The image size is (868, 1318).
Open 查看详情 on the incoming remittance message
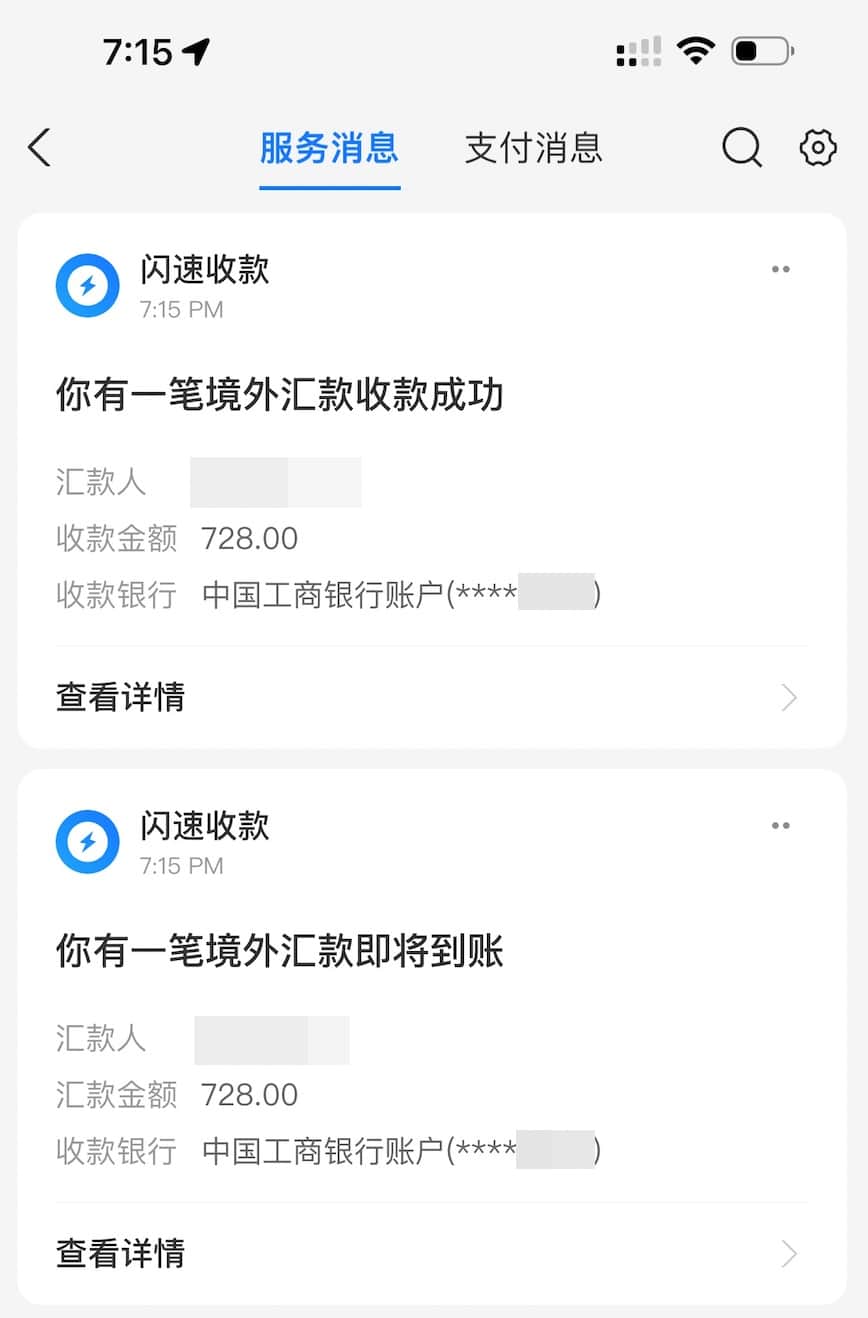[120, 1253]
